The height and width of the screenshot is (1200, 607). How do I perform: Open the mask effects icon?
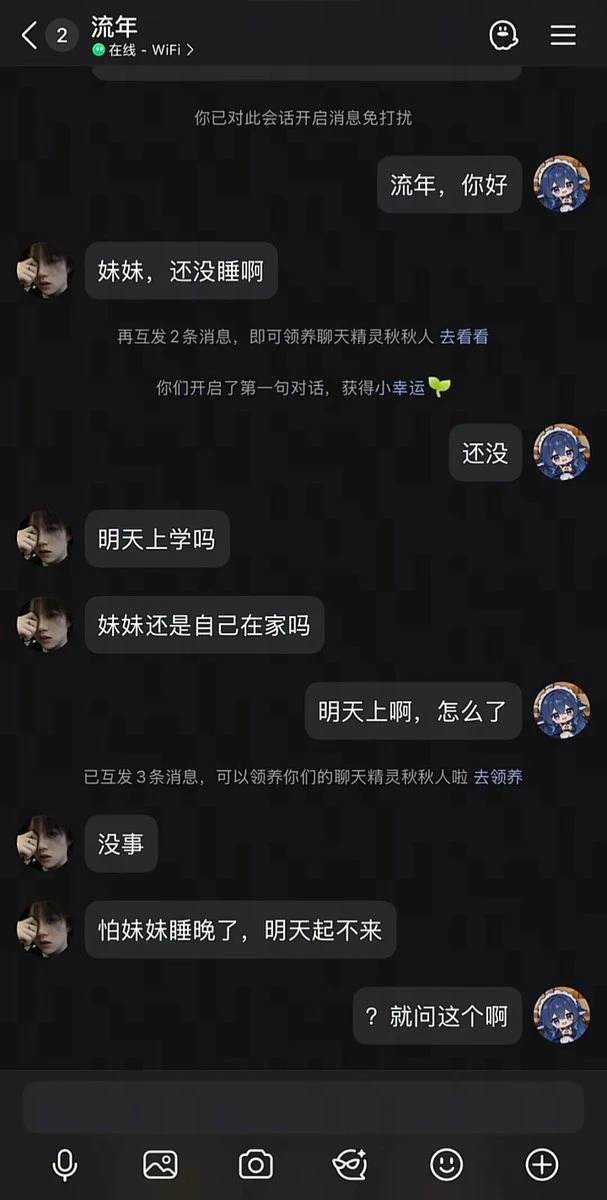coord(350,1164)
